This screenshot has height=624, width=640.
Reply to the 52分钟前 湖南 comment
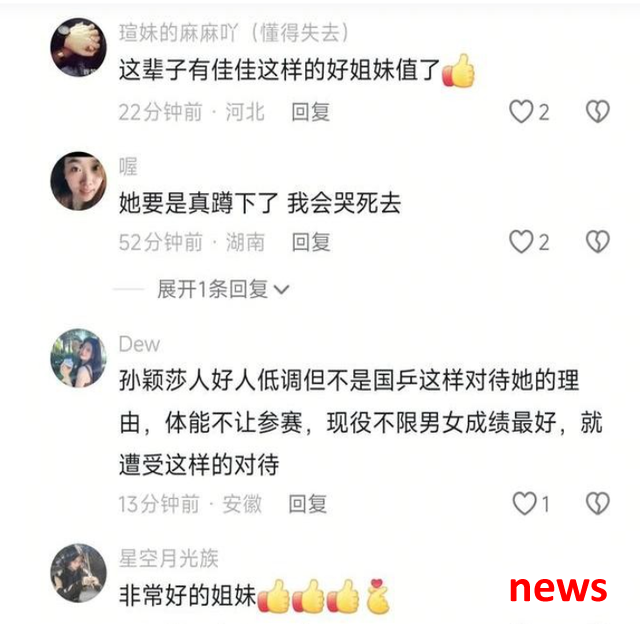(310, 242)
